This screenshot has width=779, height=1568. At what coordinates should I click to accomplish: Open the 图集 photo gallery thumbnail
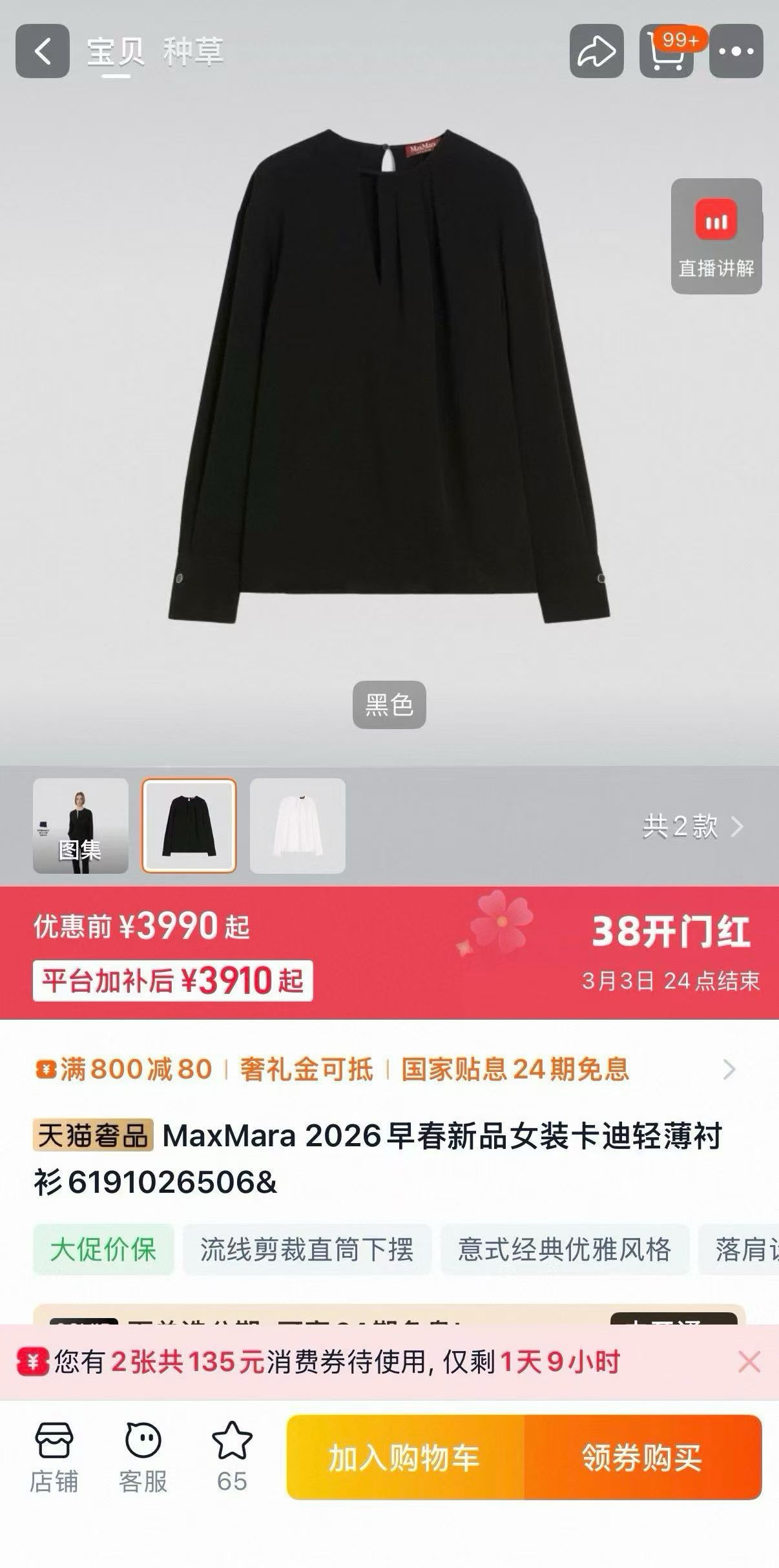(81, 825)
